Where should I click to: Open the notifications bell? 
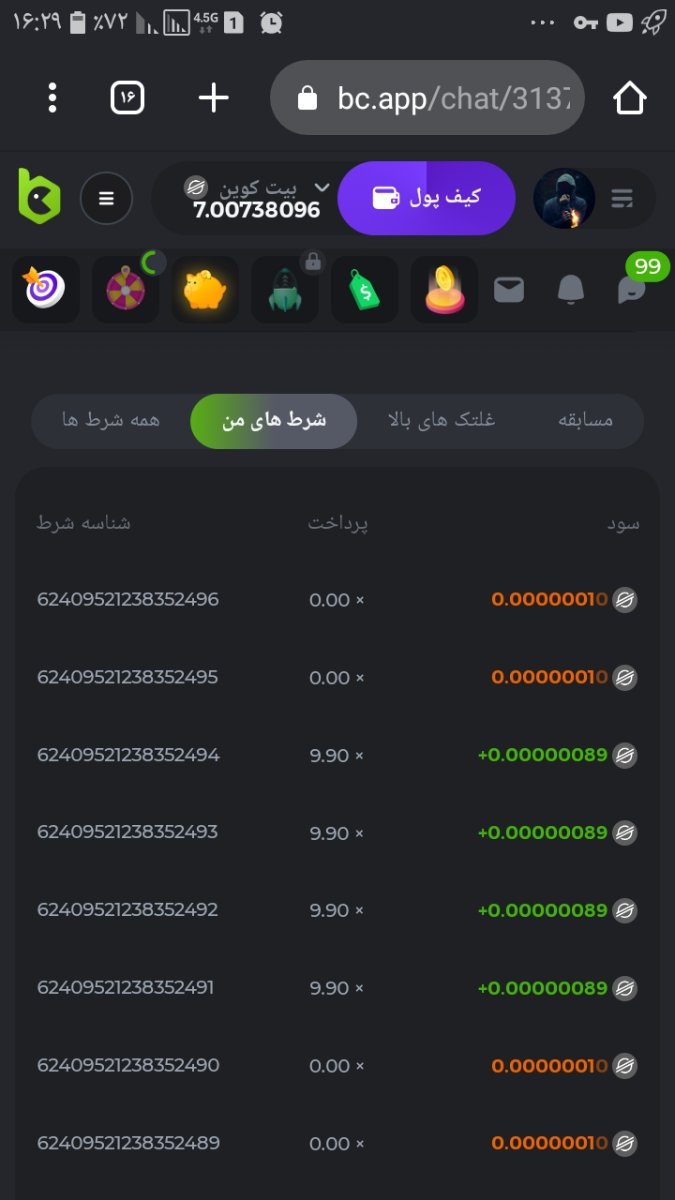(571, 290)
